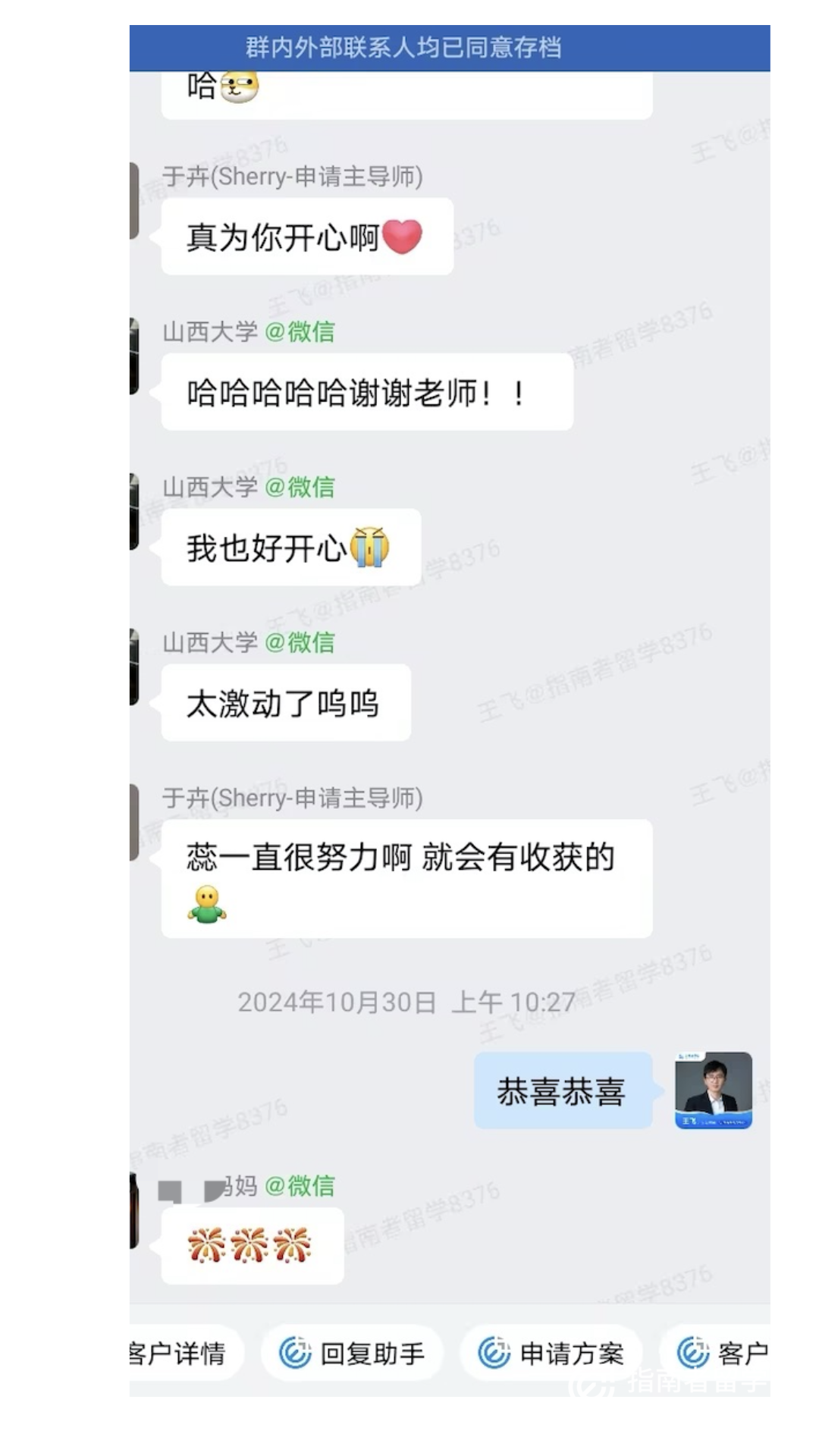The image size is (819, 1456).
Task: Tap the sender avatar beside 恭喜恭喜
Action: (x=714, y=1090)
